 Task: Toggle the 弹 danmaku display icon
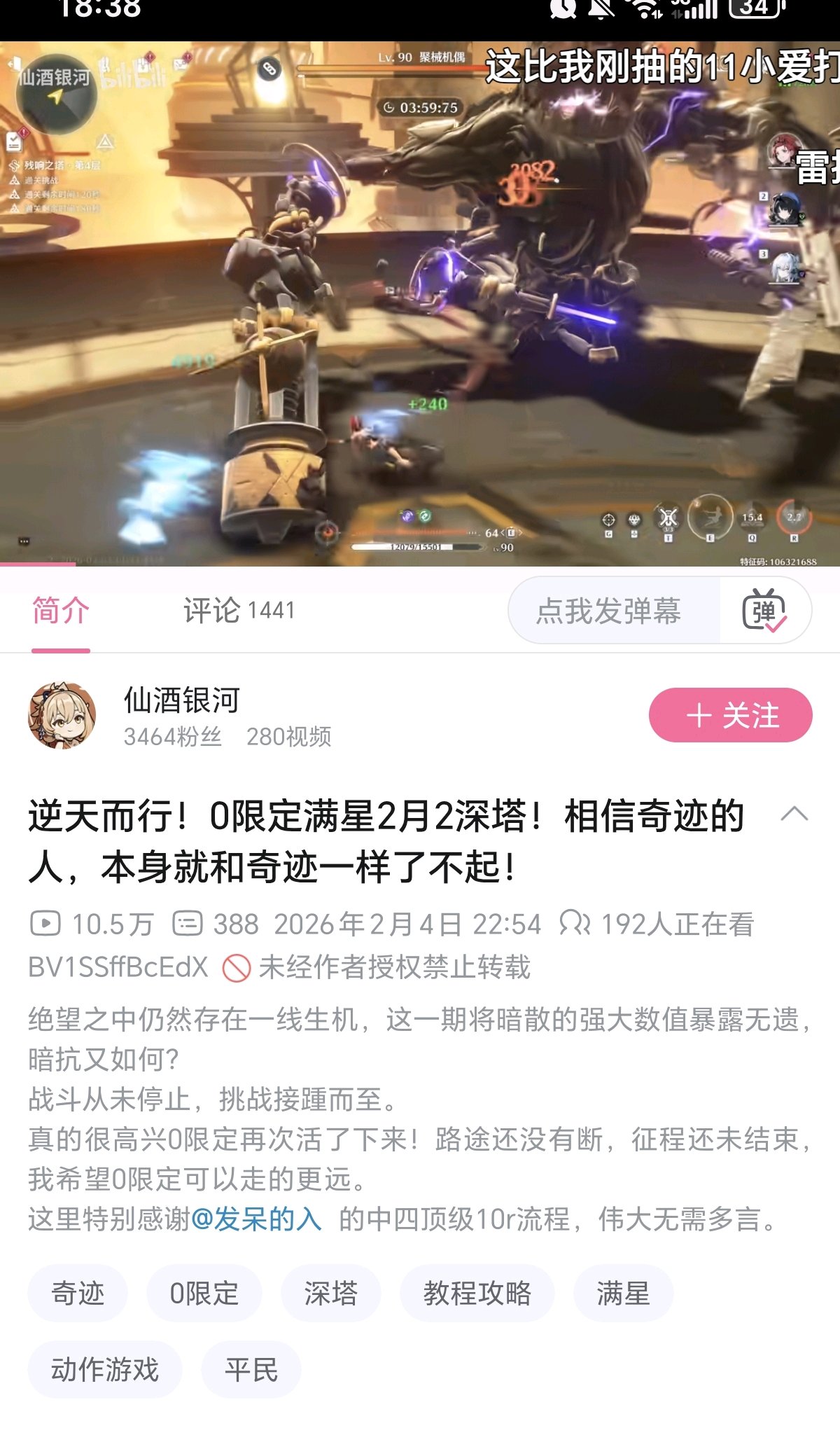pyautogui.click(x=764, y=611)
